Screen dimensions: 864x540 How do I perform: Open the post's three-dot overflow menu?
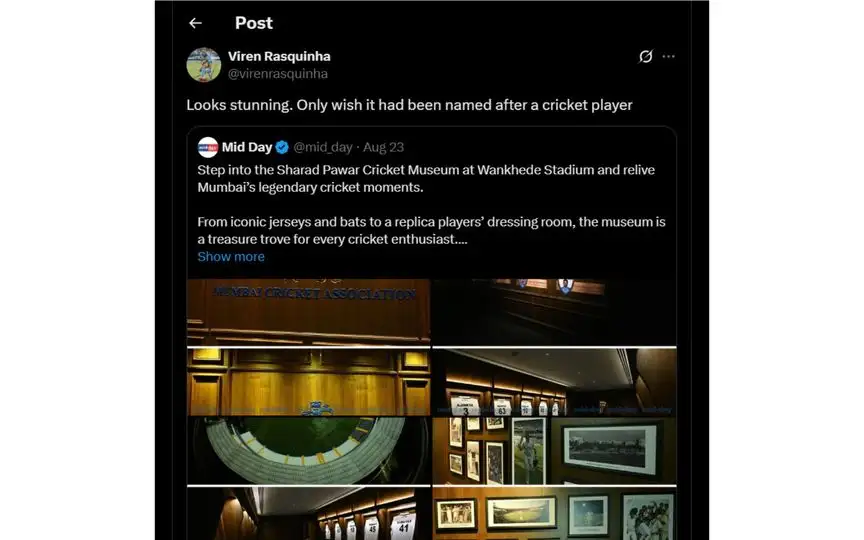click(668, 57)
